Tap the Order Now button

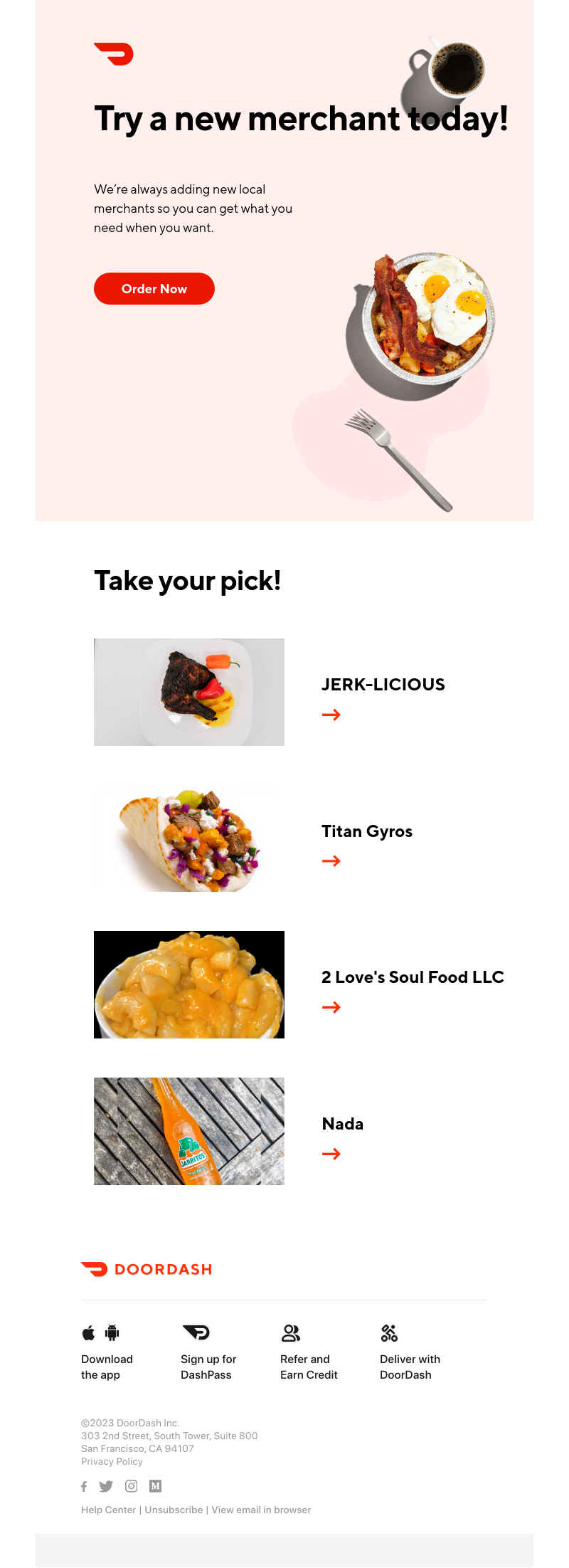(x=154, y=289)
